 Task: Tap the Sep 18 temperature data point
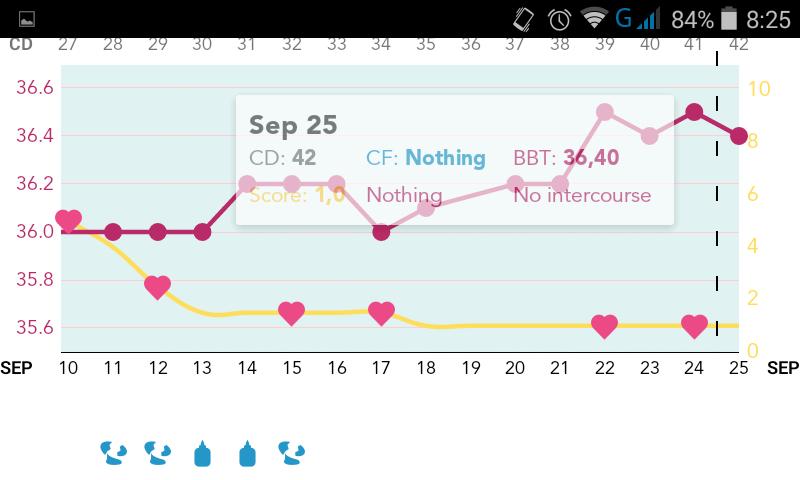pos(425,208)
